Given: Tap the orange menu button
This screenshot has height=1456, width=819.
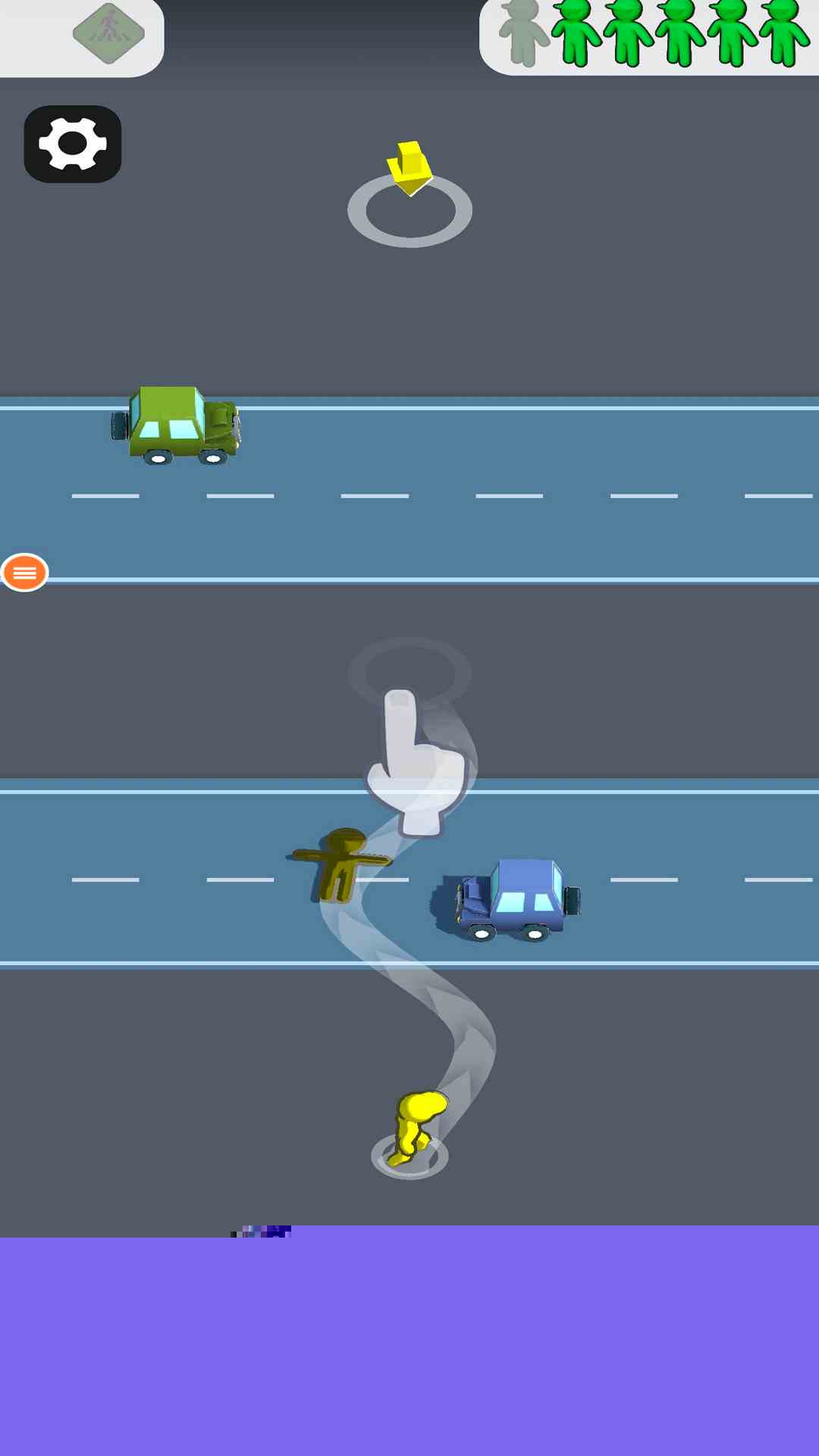Looking at the screenshot, I should pyautogui.click(x=25, y=573).
